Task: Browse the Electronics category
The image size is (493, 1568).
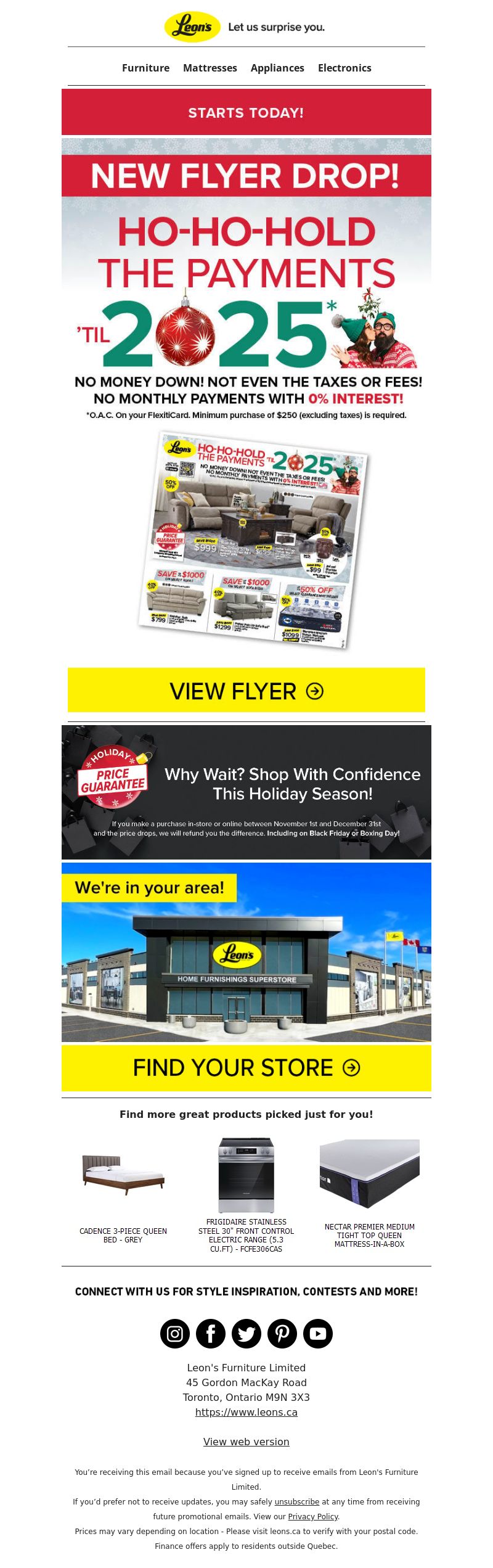Action: point(344,68)
